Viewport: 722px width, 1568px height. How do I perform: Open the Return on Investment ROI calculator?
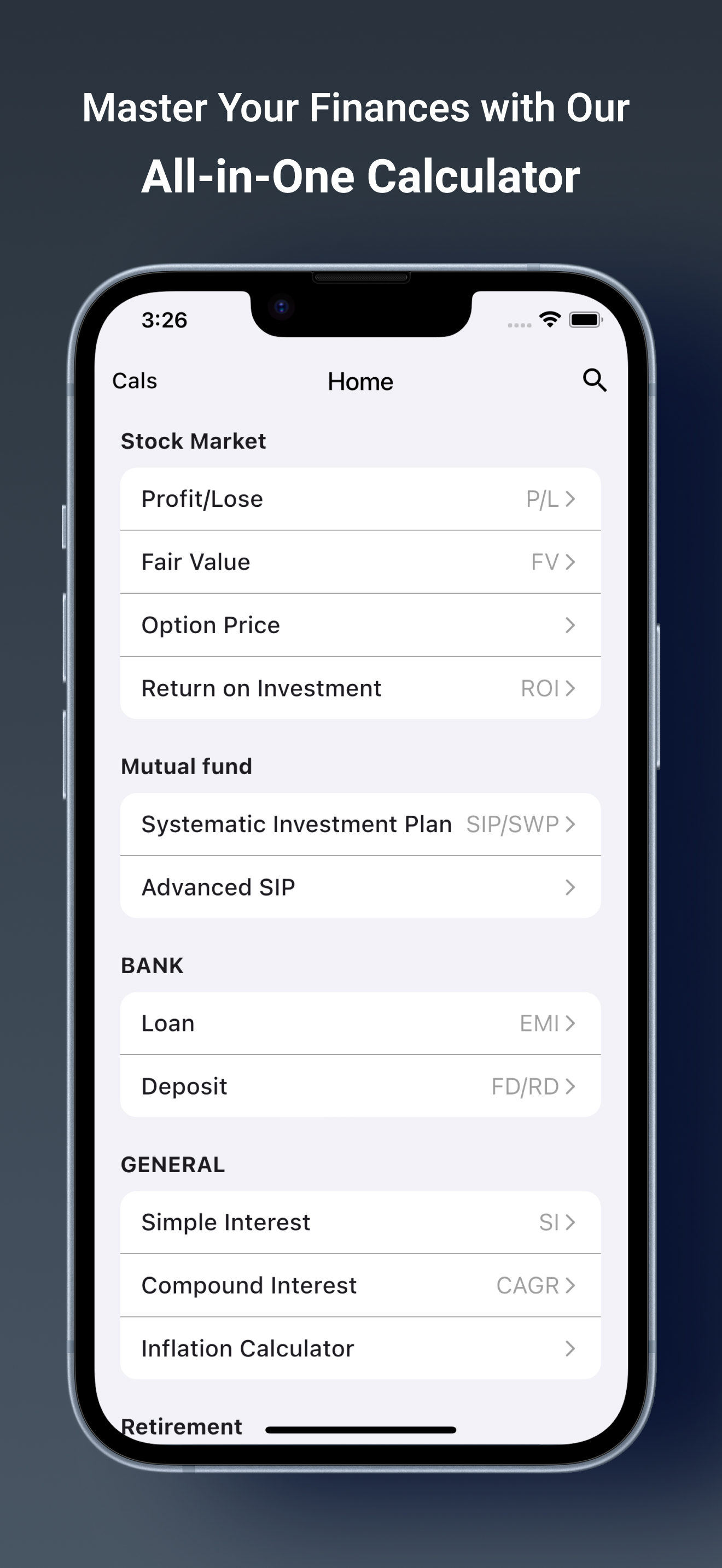[360, 688]
